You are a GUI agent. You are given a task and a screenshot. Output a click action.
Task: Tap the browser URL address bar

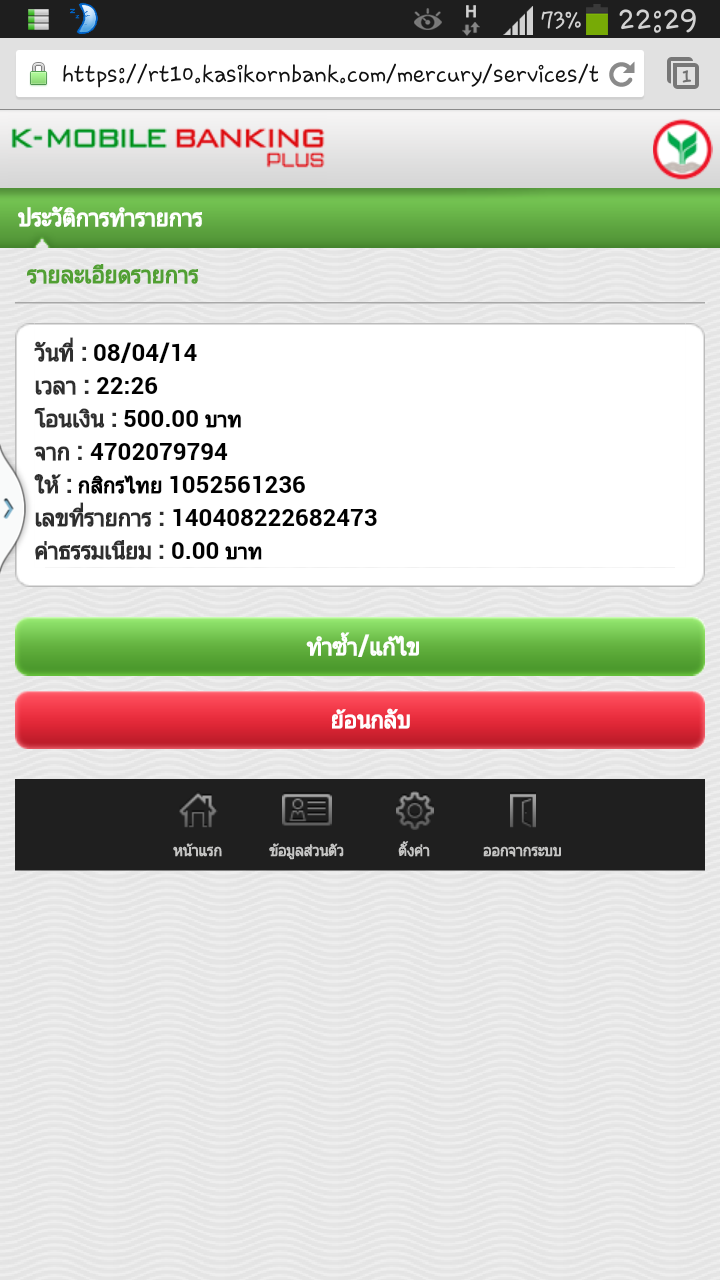coord(320,74)
